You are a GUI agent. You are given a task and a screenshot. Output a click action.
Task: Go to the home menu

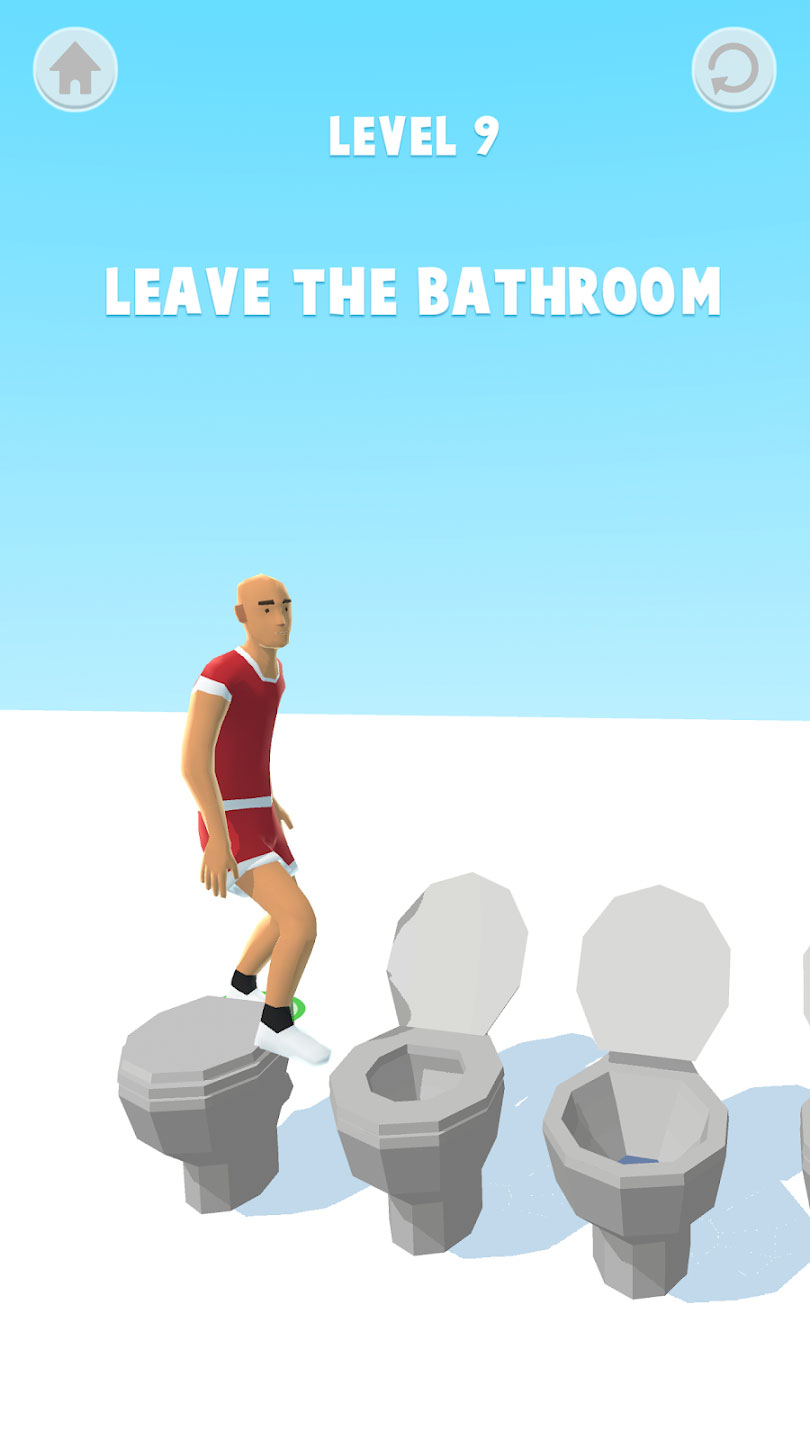point(75,69)
